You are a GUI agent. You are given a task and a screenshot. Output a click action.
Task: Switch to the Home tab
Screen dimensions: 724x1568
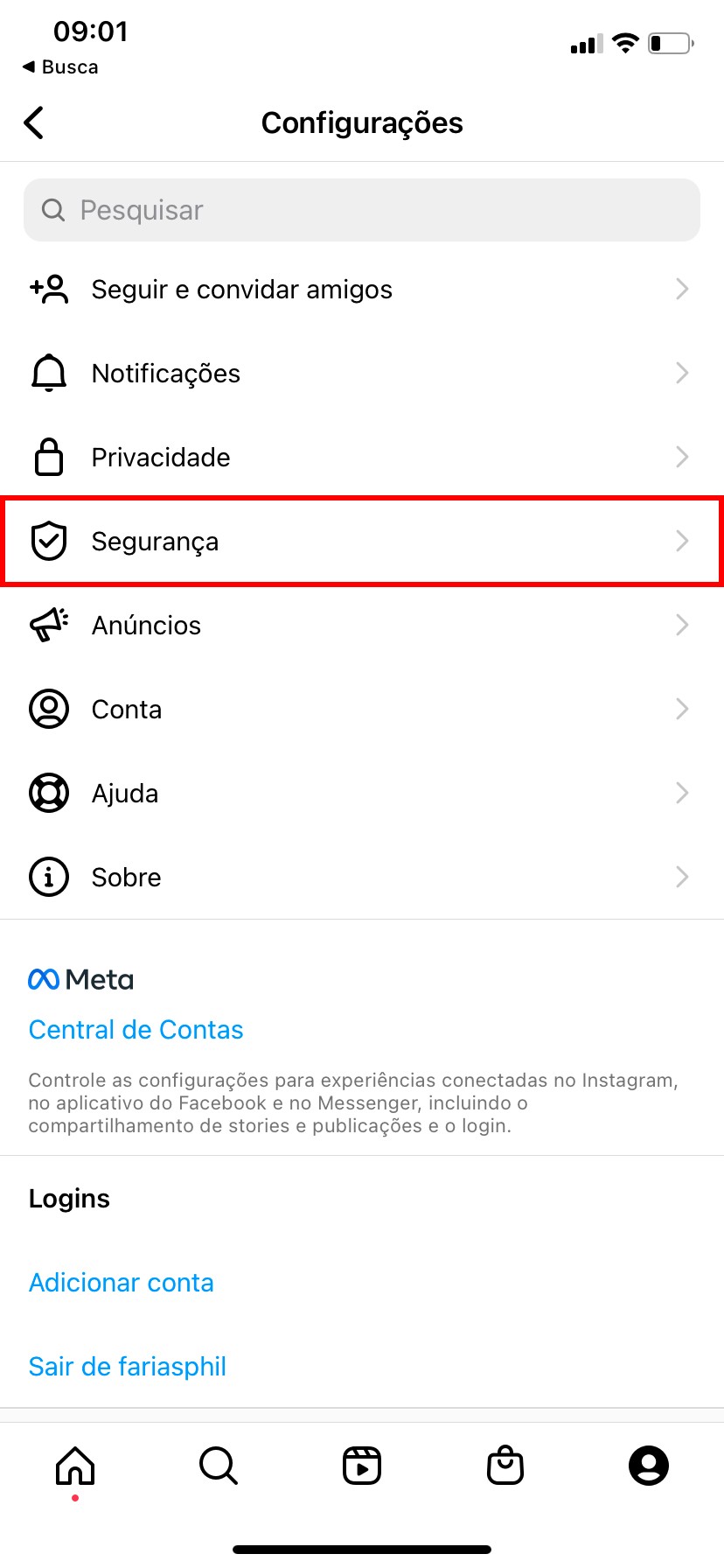tap(75, 1466)
